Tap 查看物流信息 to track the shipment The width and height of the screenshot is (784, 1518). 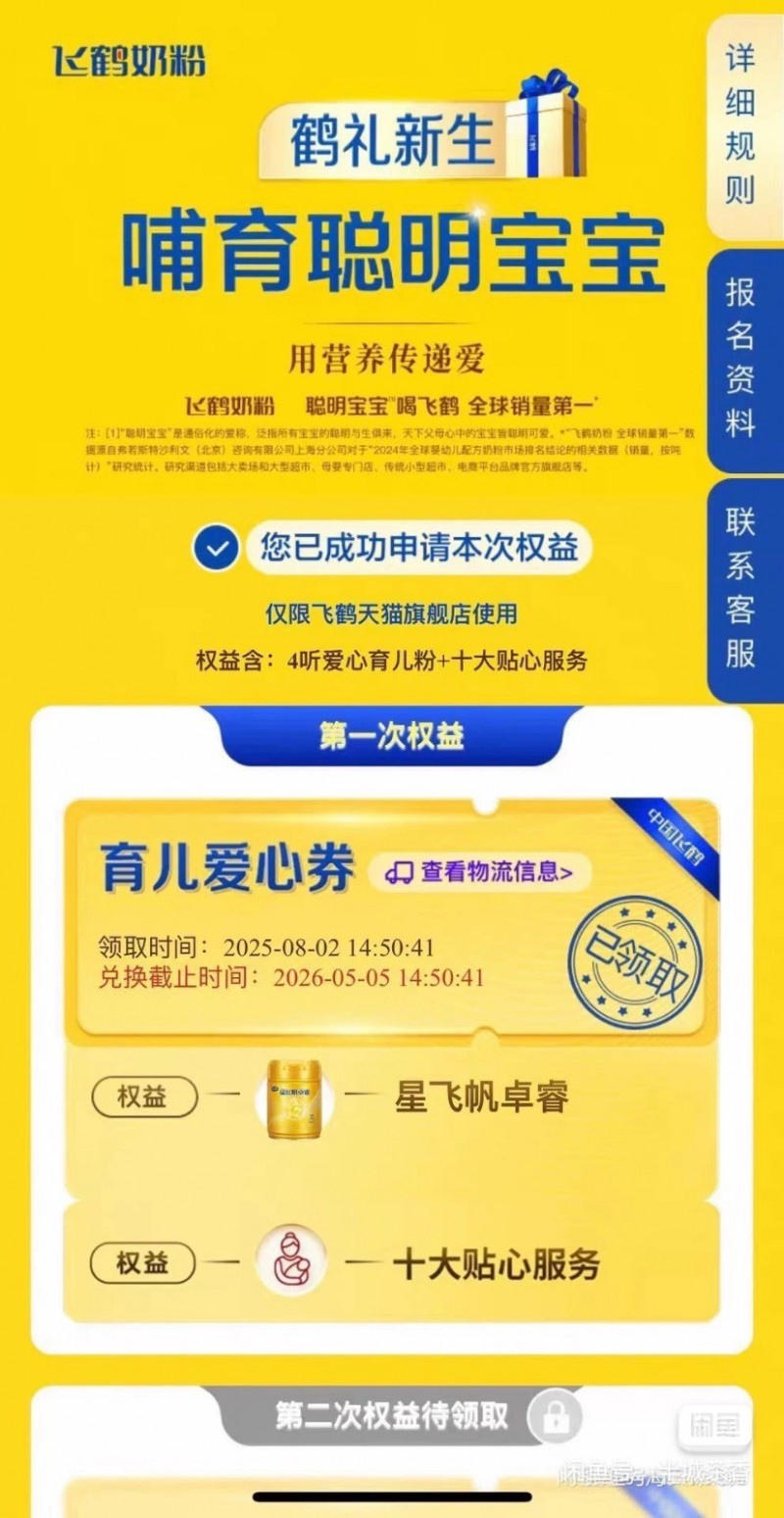[480, 871]
